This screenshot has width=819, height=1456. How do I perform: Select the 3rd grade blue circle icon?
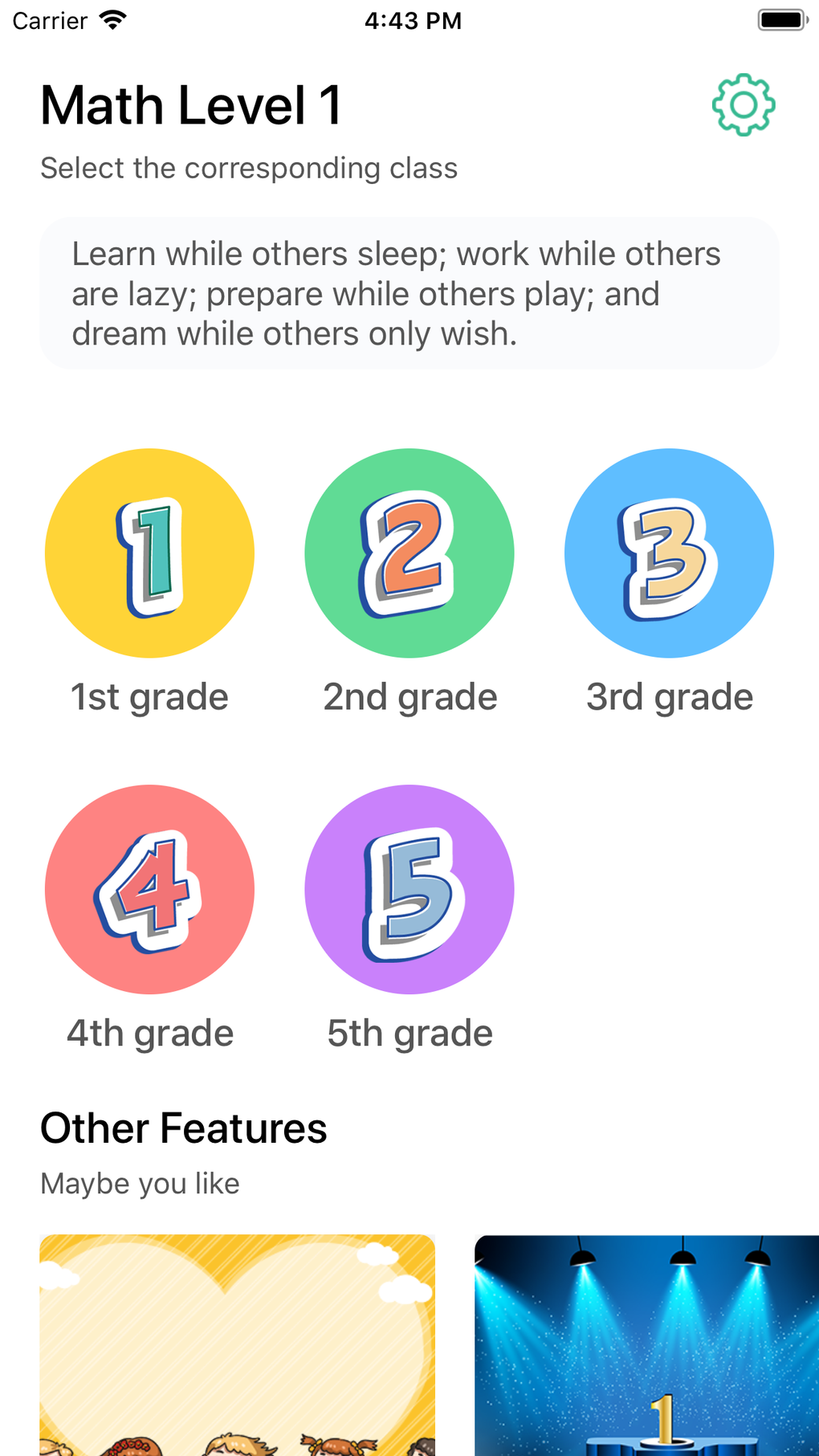pos(668,552)
